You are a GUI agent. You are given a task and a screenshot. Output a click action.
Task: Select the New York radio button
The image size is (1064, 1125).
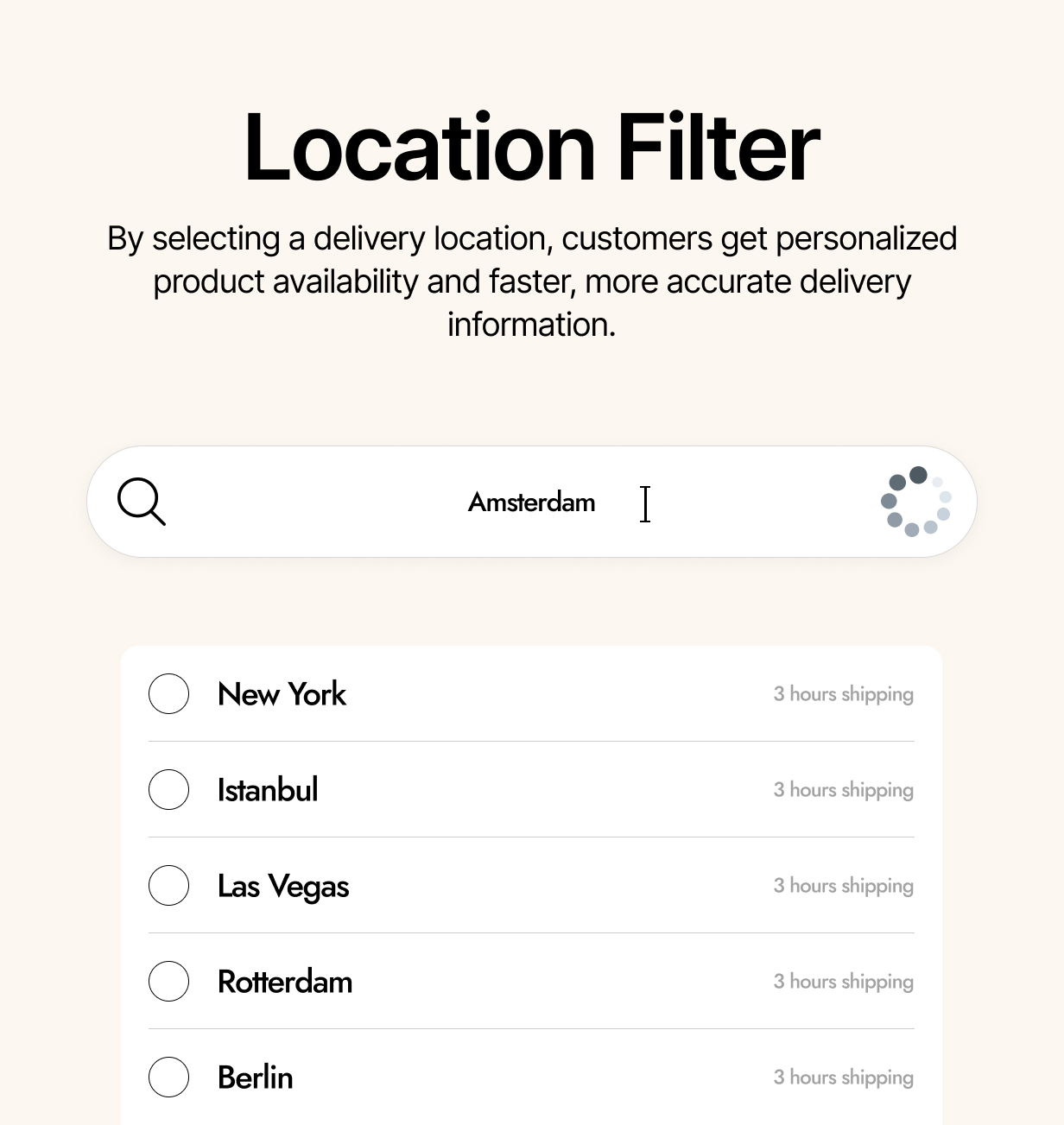tap(168, 693)
